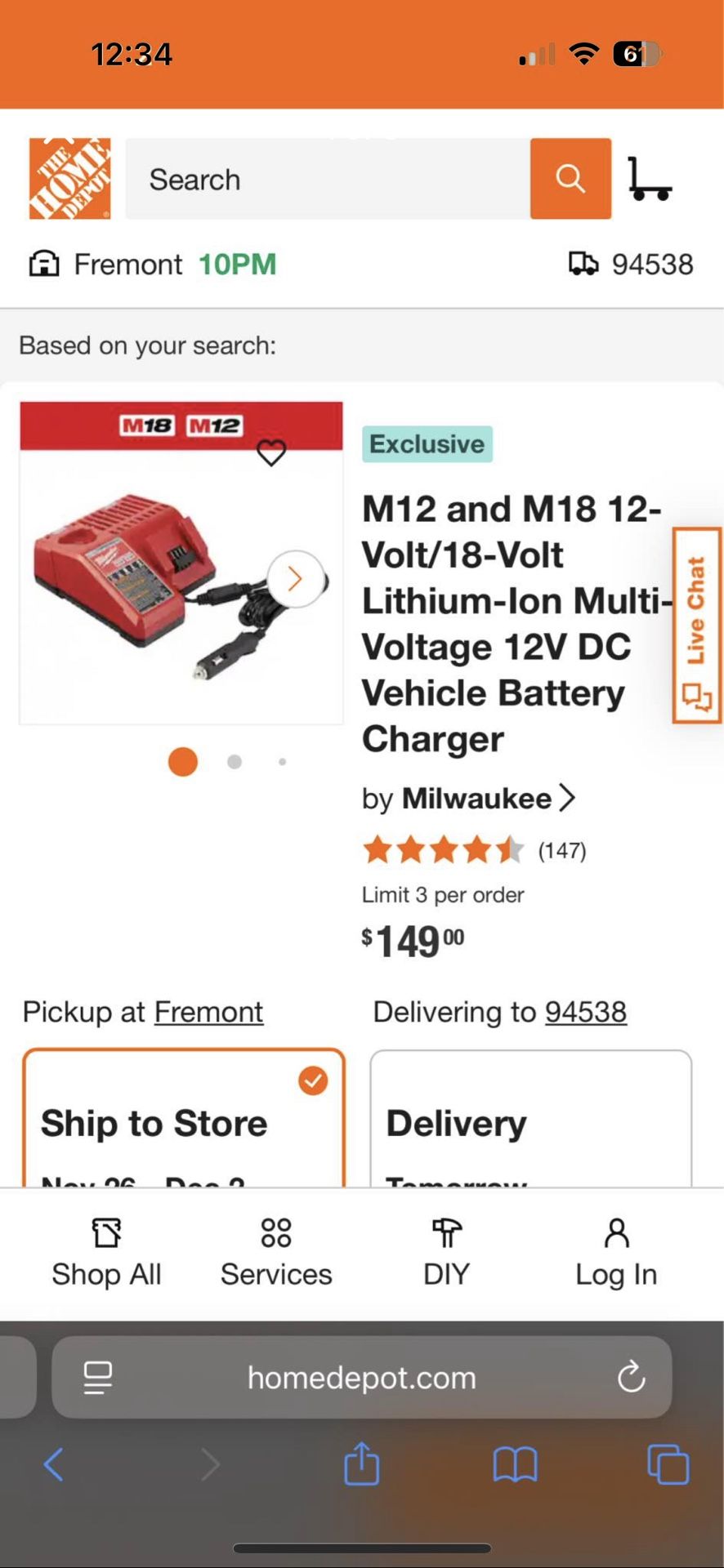
Task: Show next product image with arrow
Action: coord(295,579)
